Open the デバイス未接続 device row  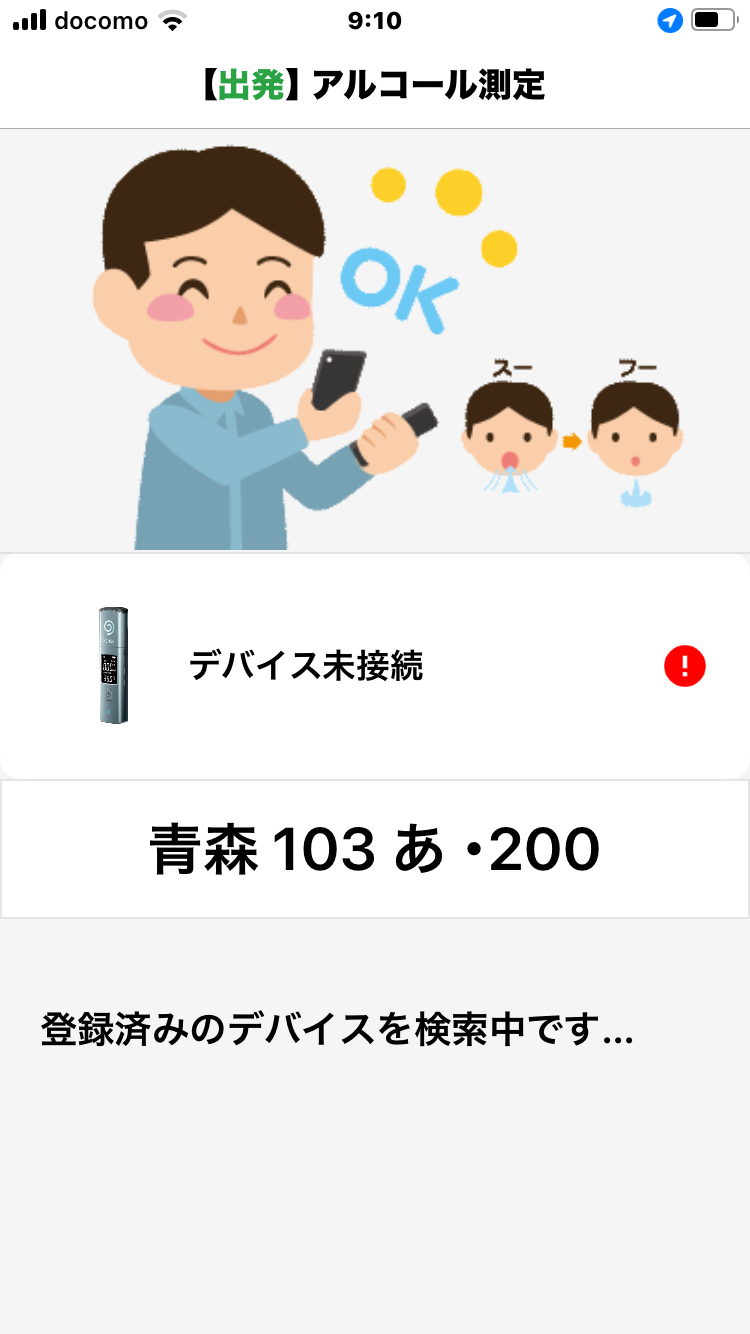(x=374, y=666)
